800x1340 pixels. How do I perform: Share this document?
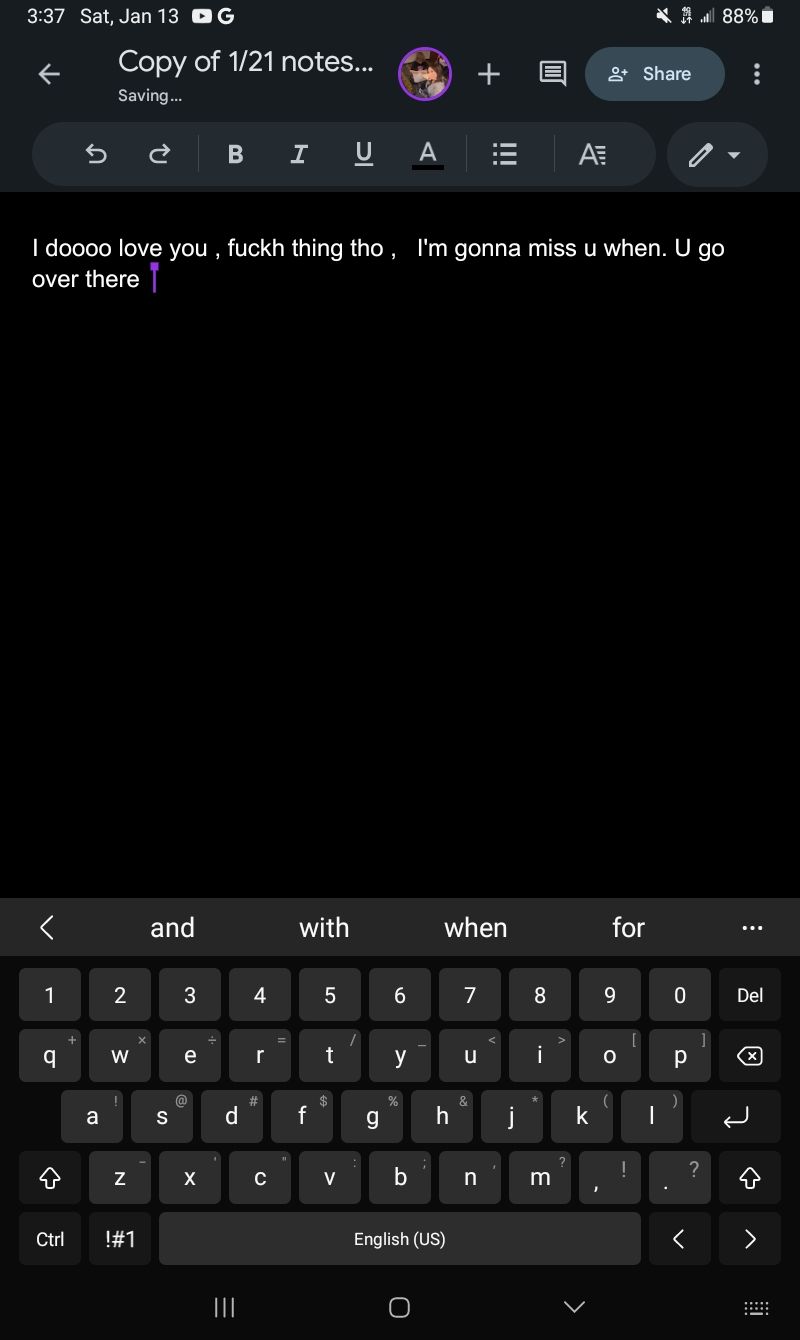(654, 74)
